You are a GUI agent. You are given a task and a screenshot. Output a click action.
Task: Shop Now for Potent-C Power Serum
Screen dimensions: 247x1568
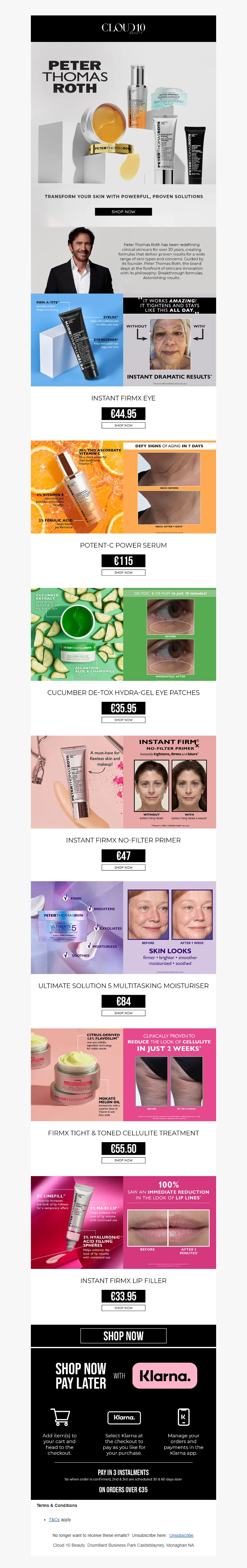click(x=123, y=573)
